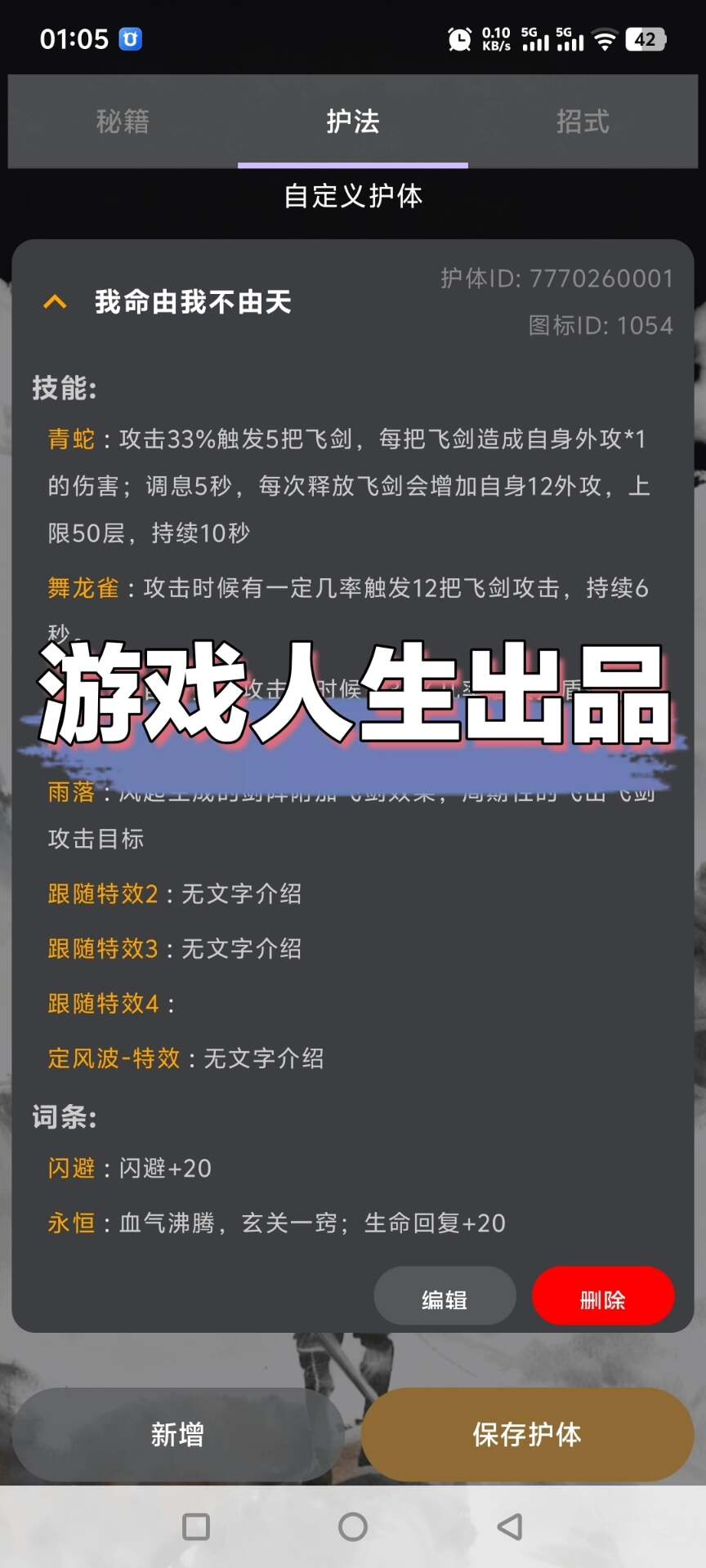706x1568 pixels.
Task: Add a new entry with 新增
Action: pos(177,1434)
